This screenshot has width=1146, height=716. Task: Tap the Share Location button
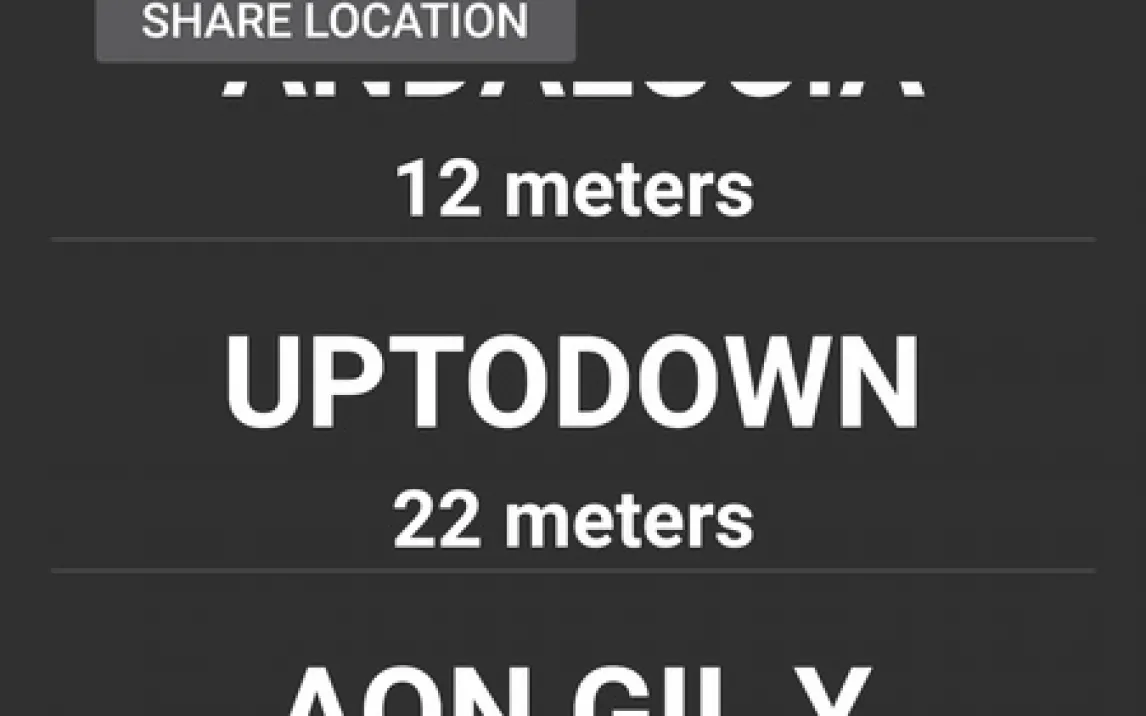click(x=335, y=24)
